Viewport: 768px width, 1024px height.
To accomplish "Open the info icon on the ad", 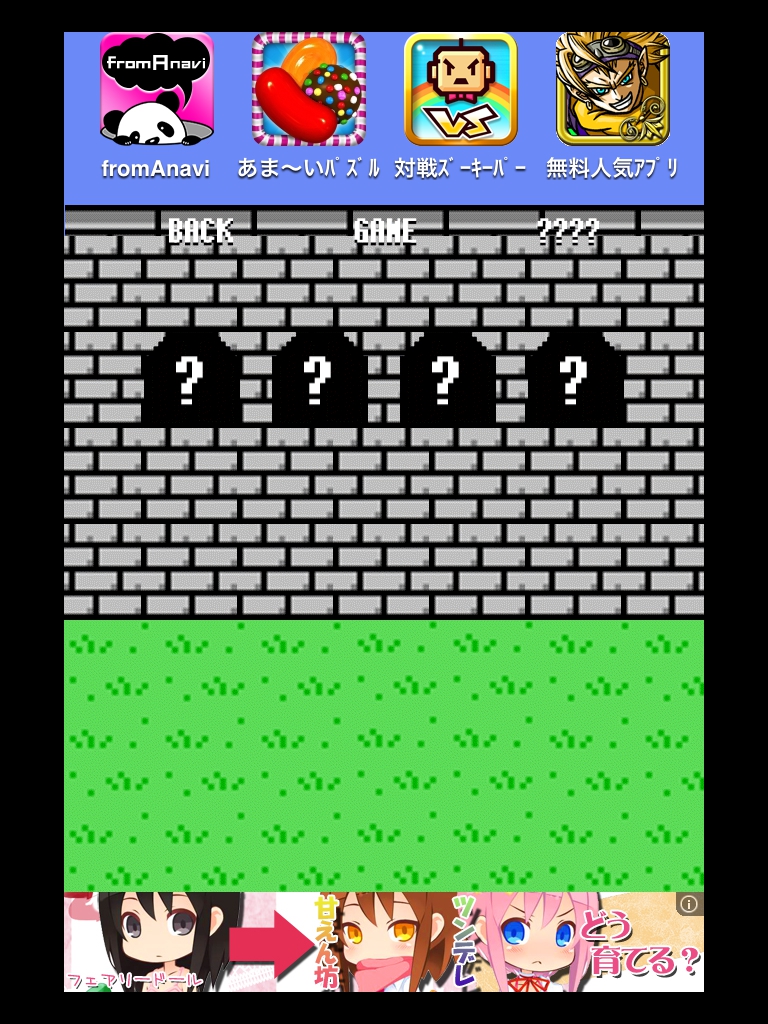I will coord(688,905).
